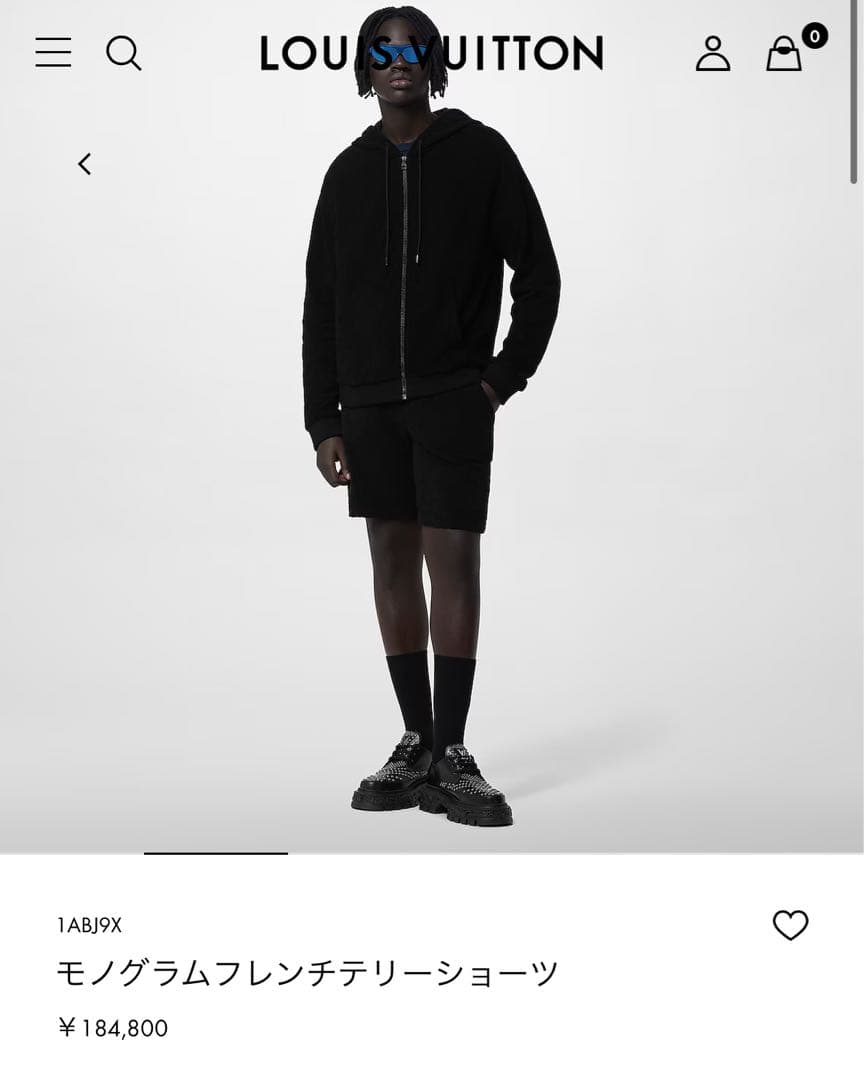Click the image carousel indicator bar
Image resolution: width=864 pixels, height=1080 pixels.
click(x=216, y=855)
